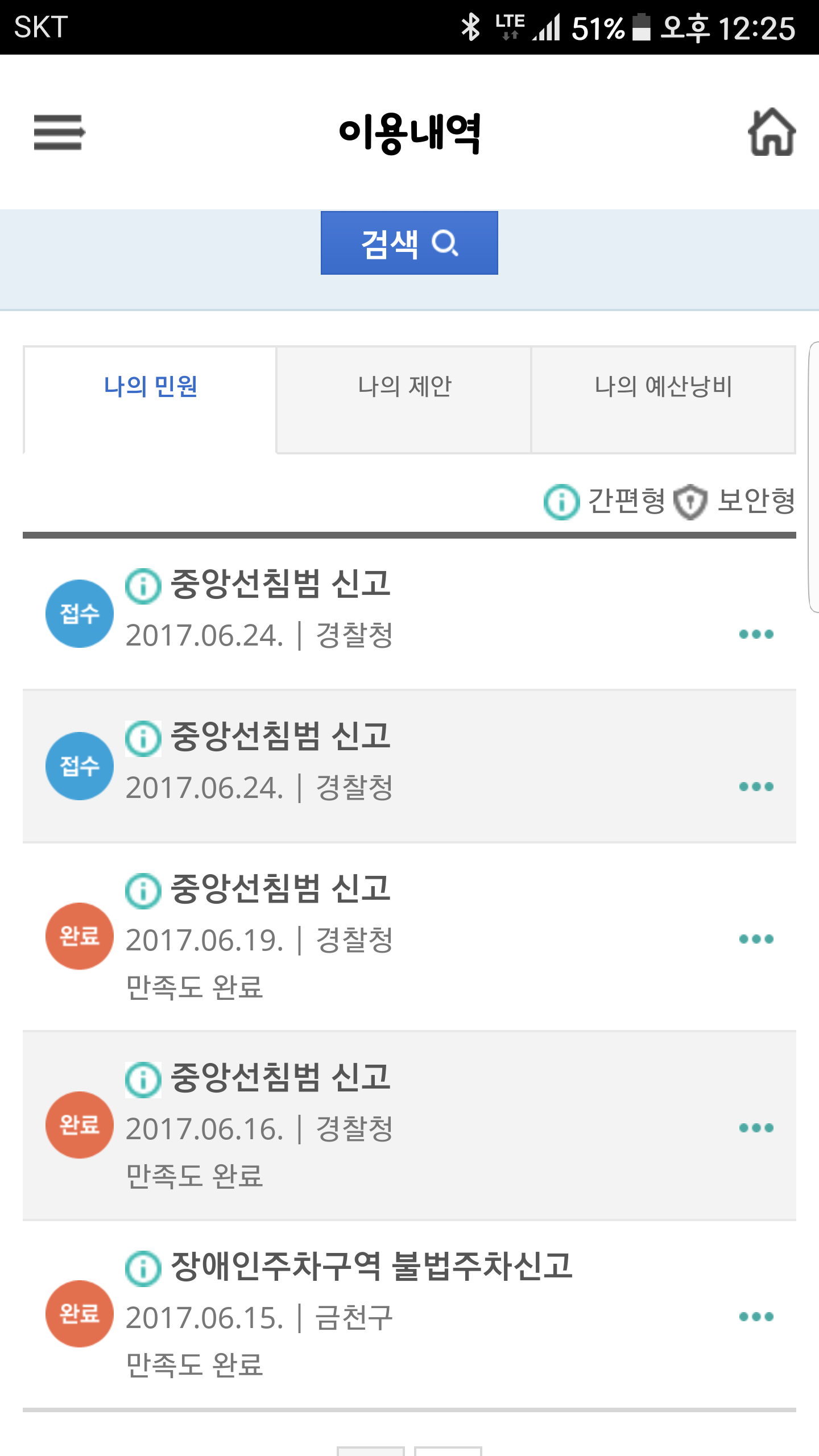Open the 2017.06.16. 중앙선침범 신고 complaint
Image resolution: width=819 pixels, height=1456 pixels.
point(409,1125)
